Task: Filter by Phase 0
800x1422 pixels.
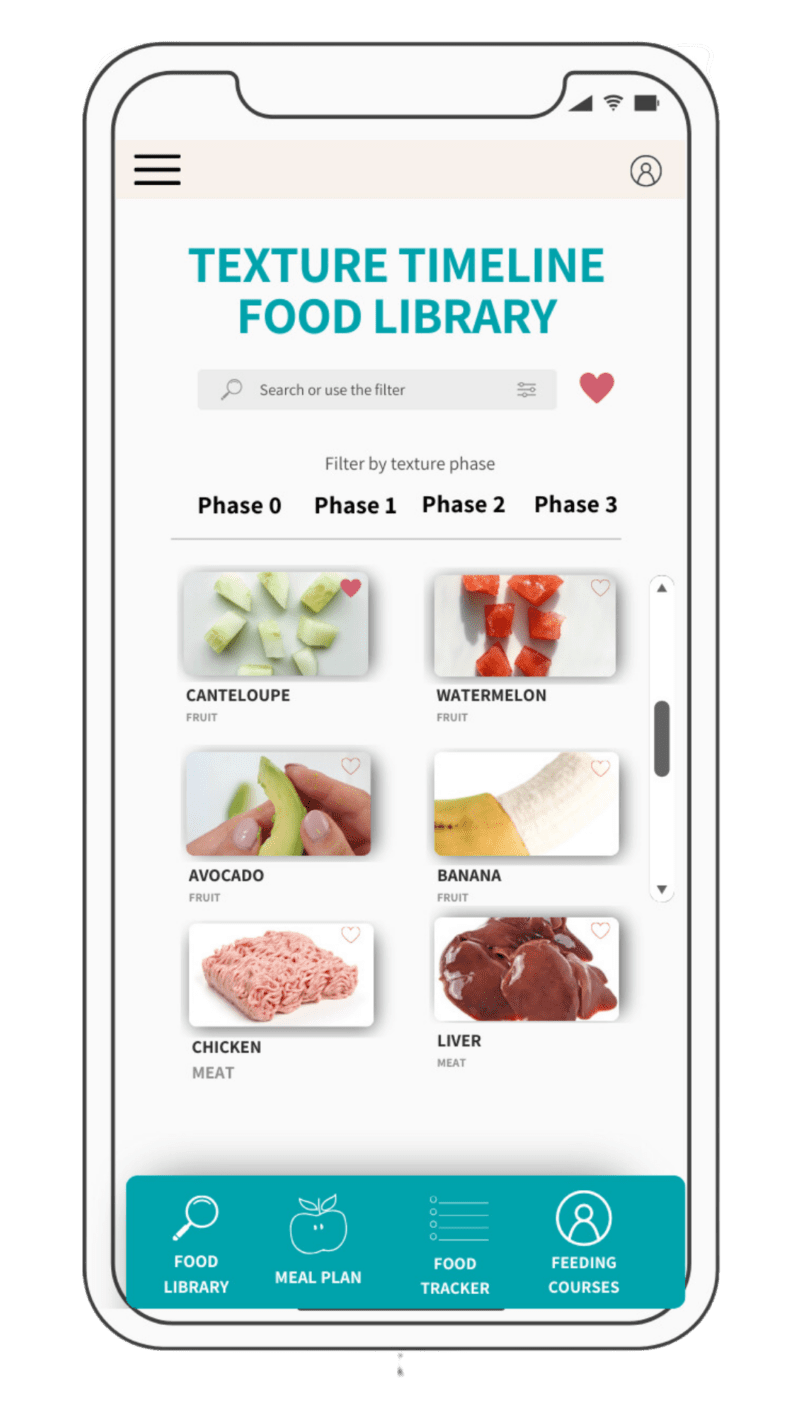Action: click(x=239, y=506)
